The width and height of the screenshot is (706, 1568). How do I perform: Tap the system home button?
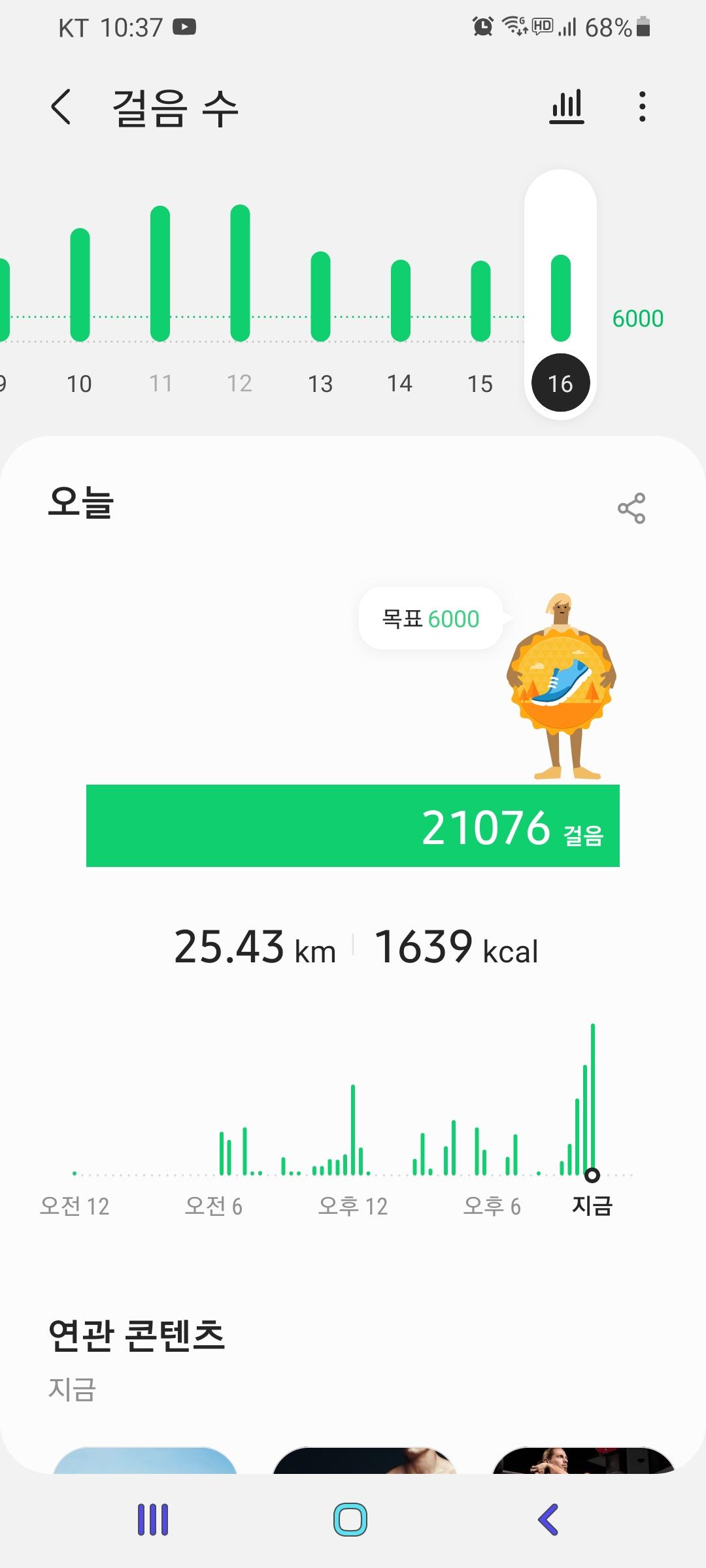[350, 1519]
